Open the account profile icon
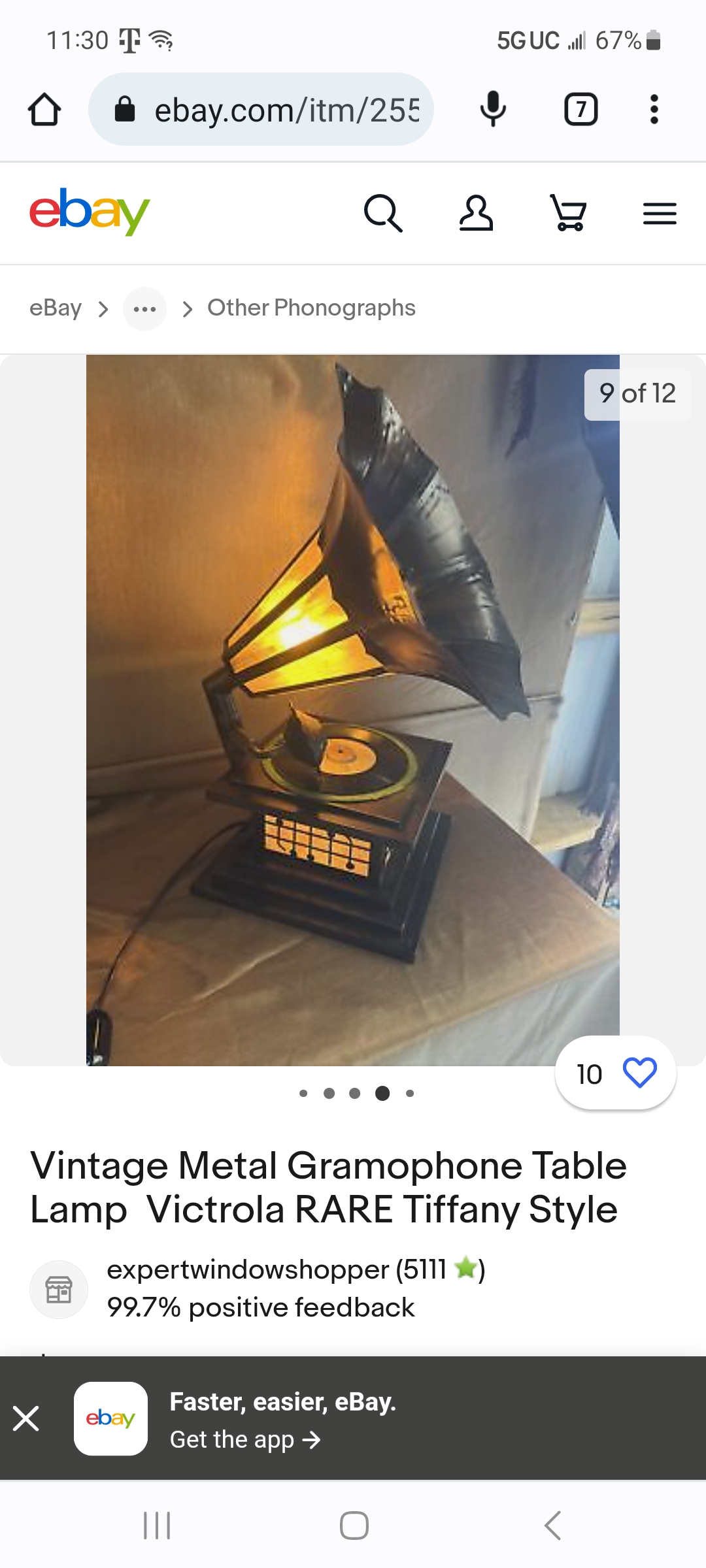Image resolution: width=706 pixels, height=1568 pixels. (476, 213)
